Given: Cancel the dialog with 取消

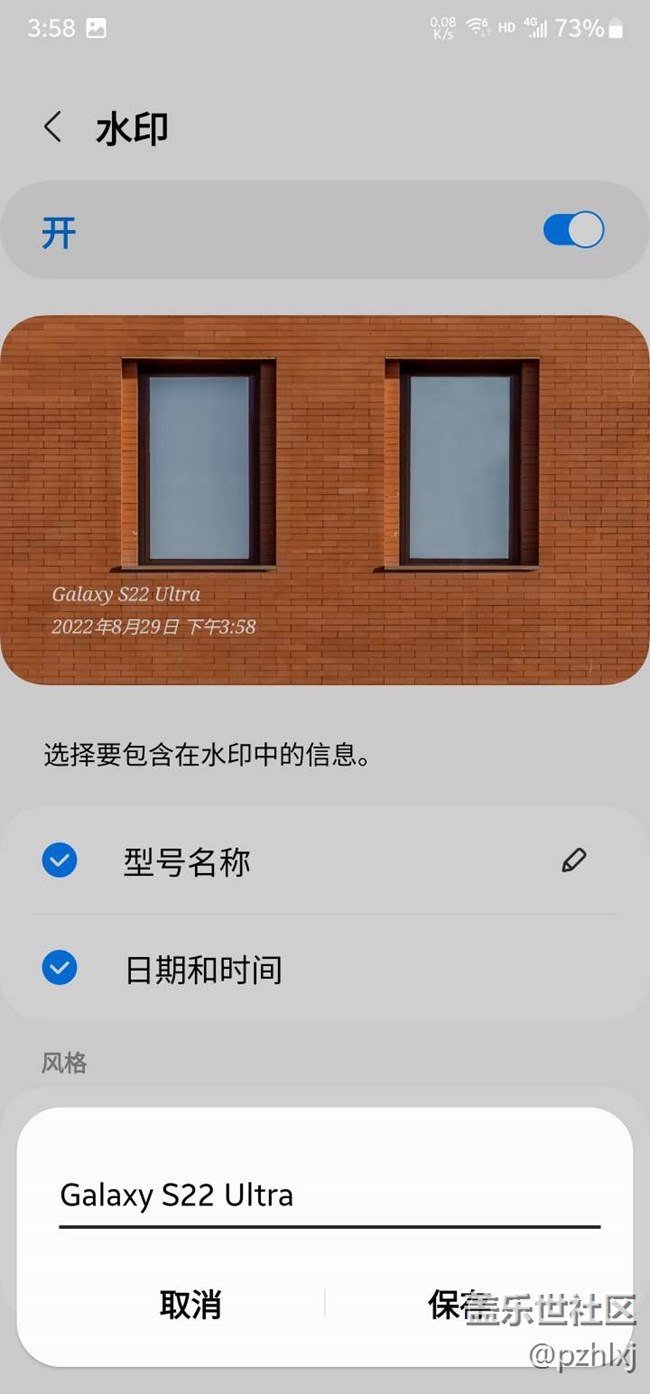Looking at the screenshot, I should pyautogui.click(x=190, y=1304).
